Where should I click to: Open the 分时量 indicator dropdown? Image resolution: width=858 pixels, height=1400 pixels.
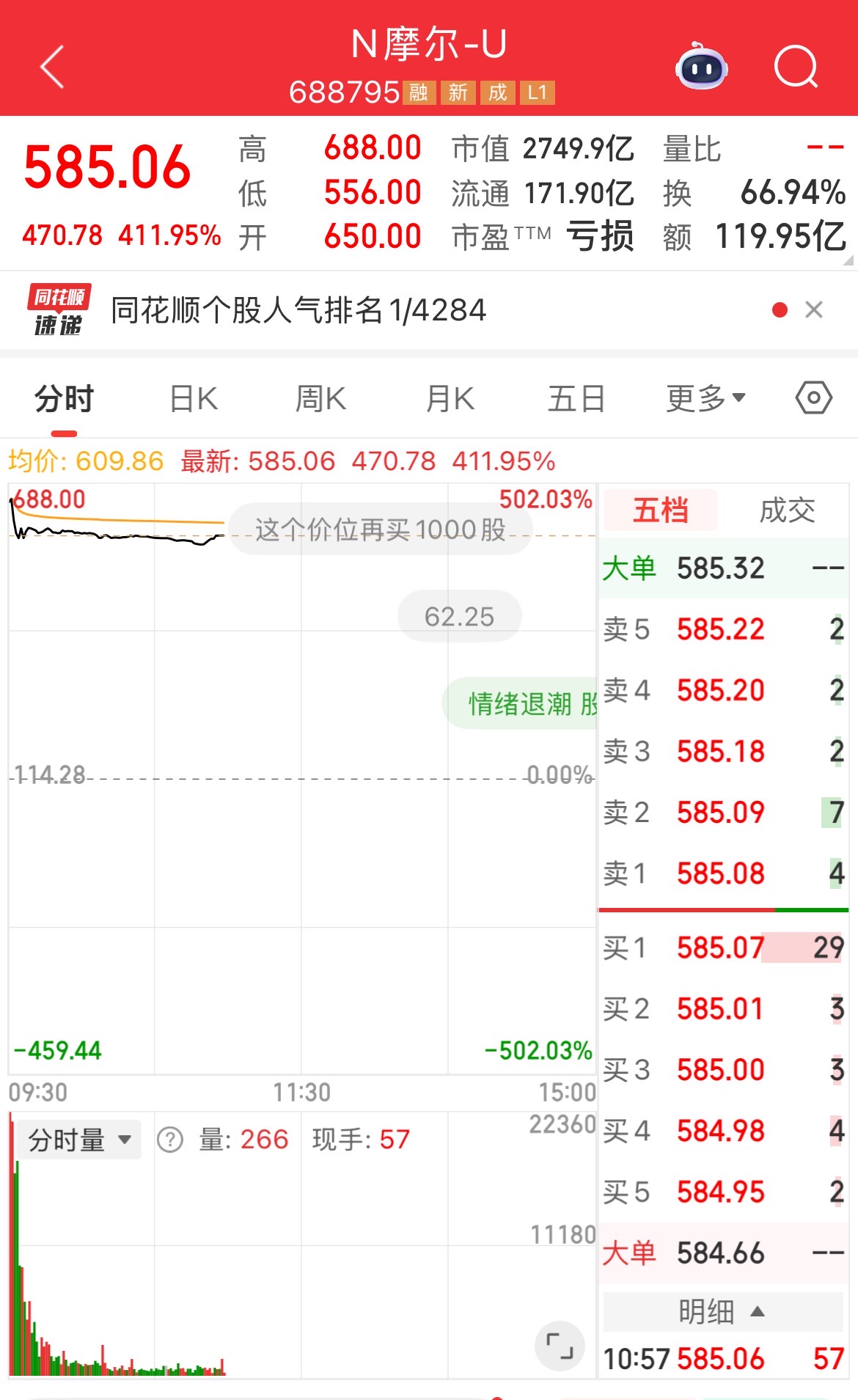tap(78, 1140)
